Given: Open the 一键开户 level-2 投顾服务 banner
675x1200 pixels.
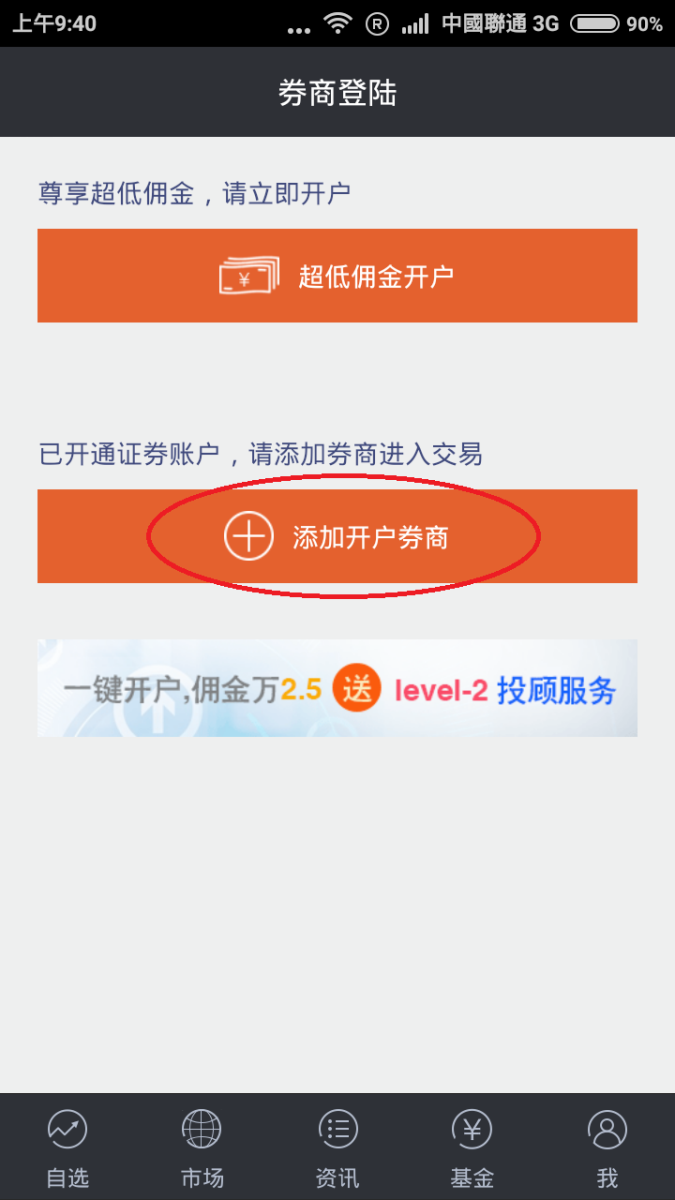Looking at the screenshot, I should click(x=337, y=689).
